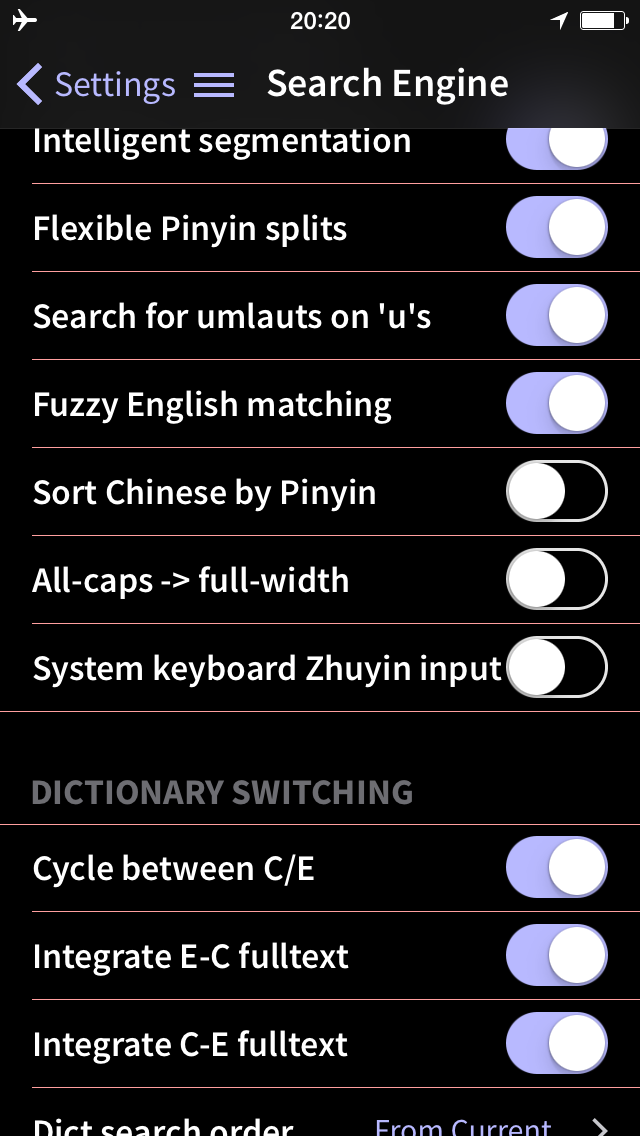Disable Flexible Pinyin splits

557,227
